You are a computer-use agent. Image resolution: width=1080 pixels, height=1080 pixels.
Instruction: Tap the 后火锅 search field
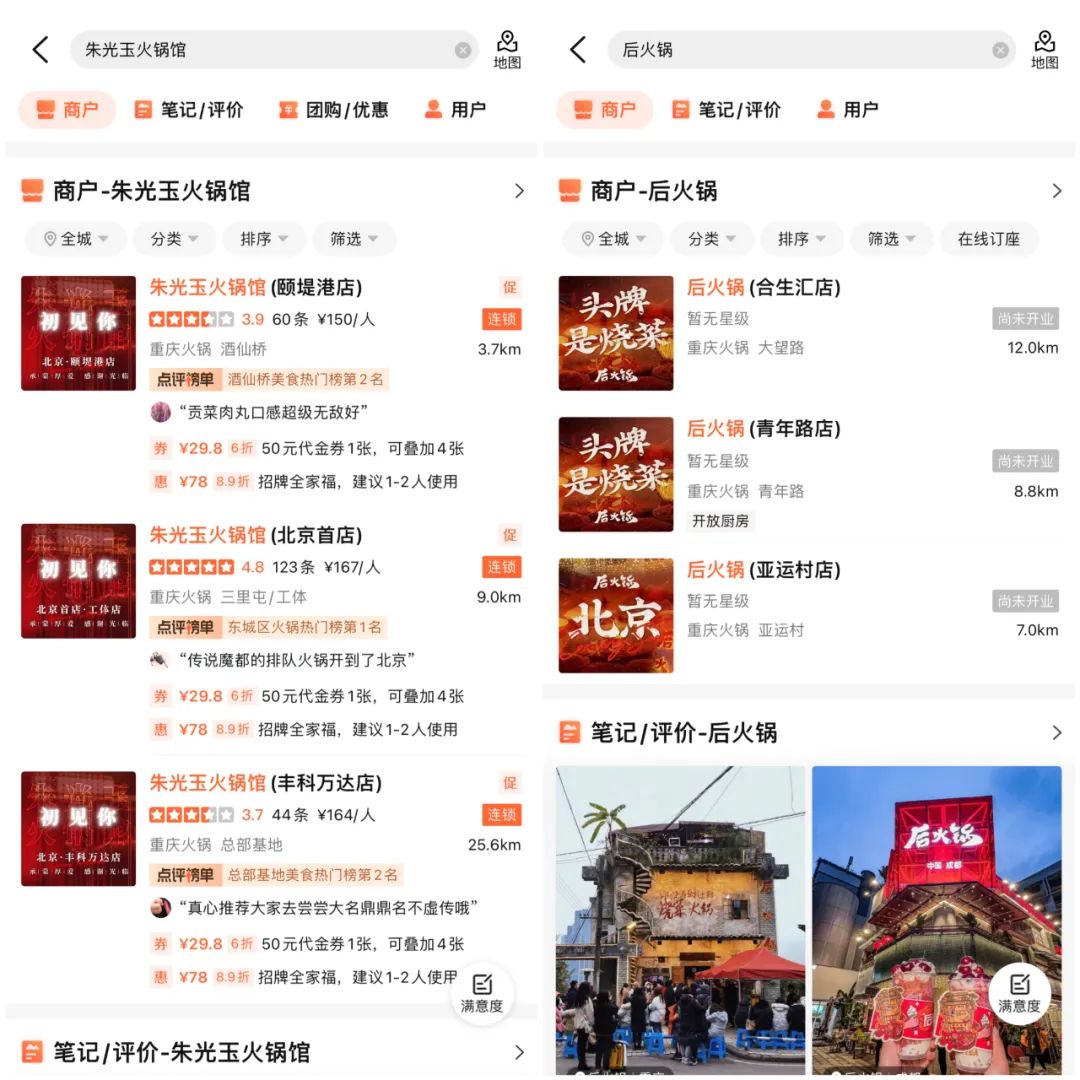[x=800, y=50]
